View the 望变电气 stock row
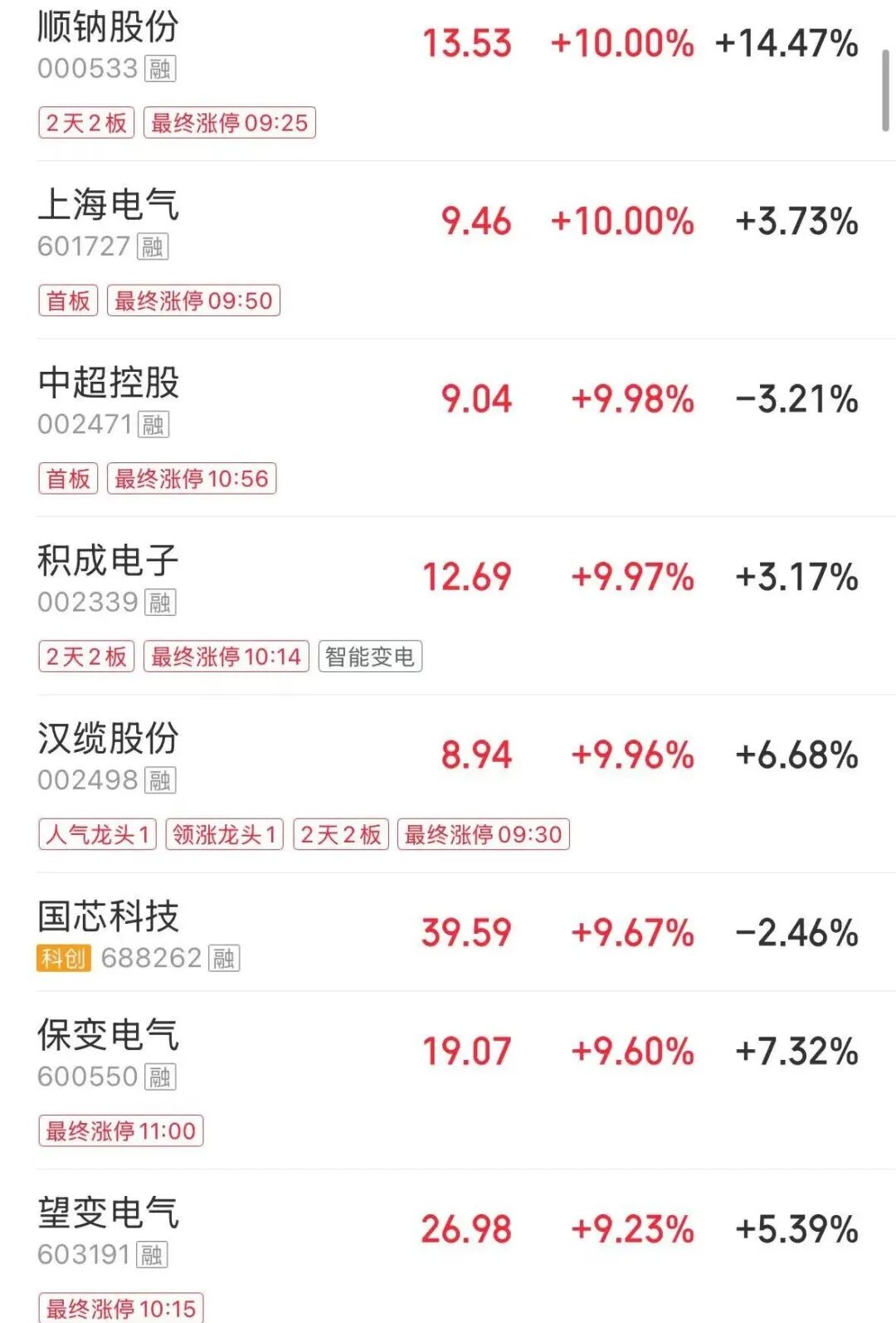 coord(108,1213)
